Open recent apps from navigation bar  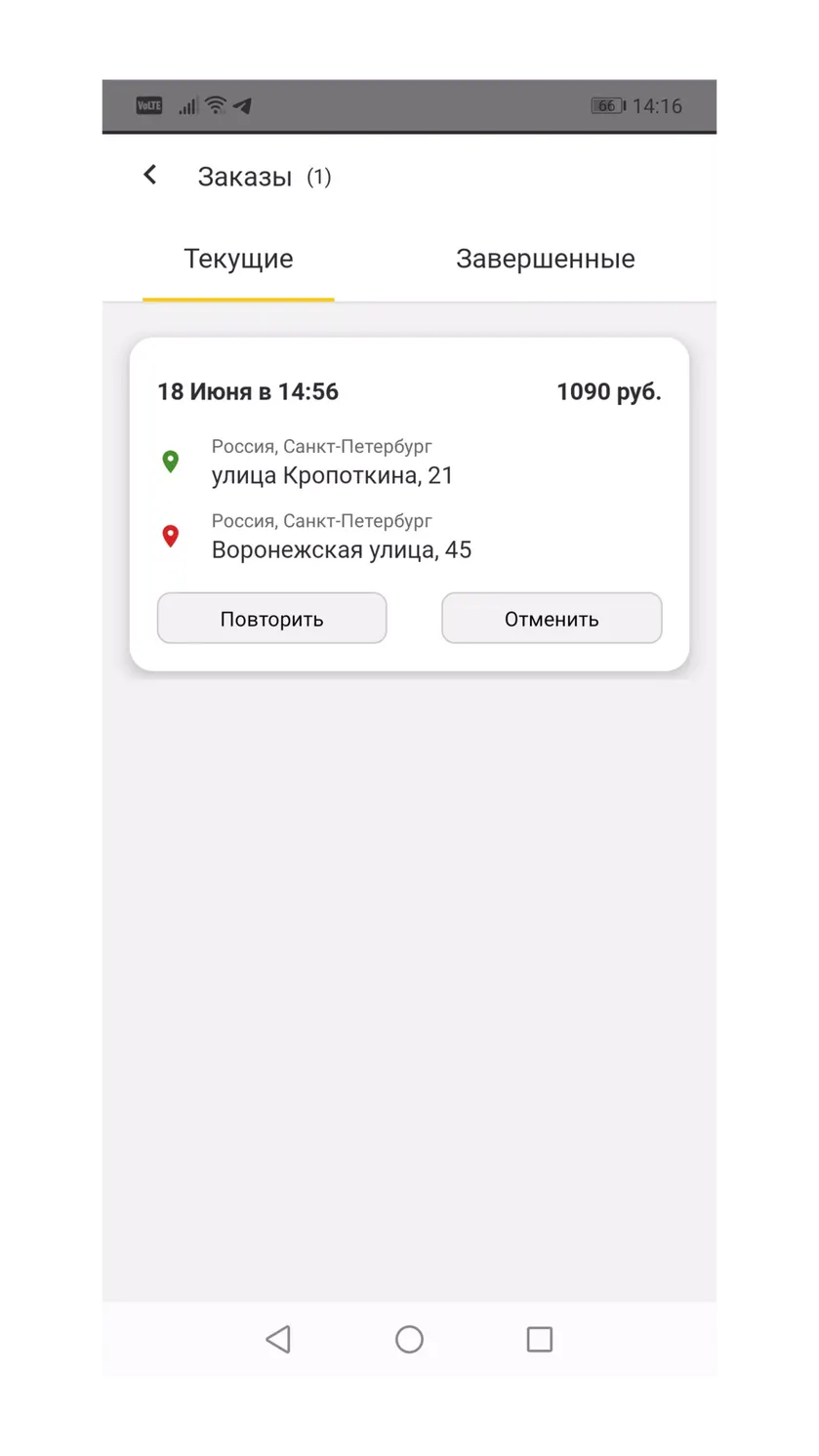pos(540,1339)
